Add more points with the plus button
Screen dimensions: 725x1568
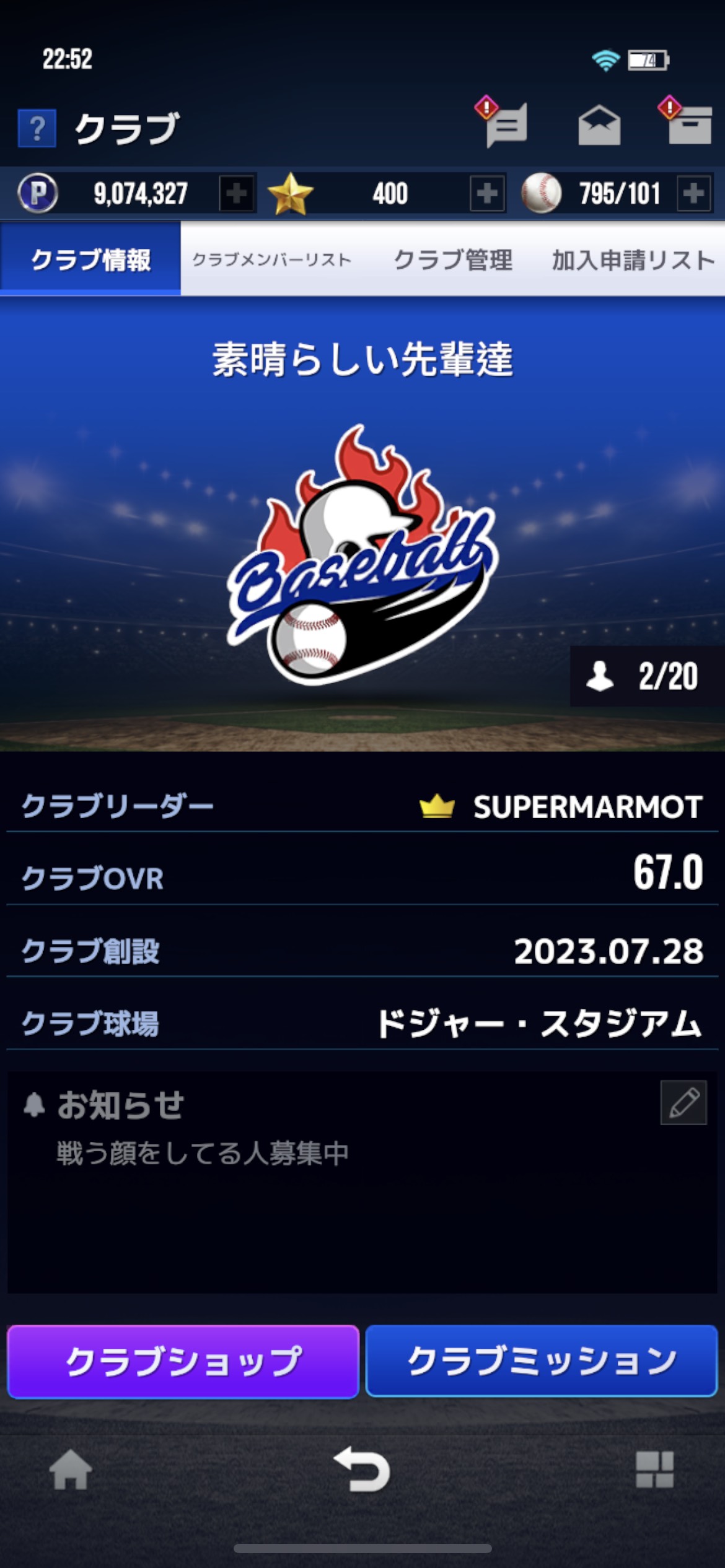click(237, 193)
